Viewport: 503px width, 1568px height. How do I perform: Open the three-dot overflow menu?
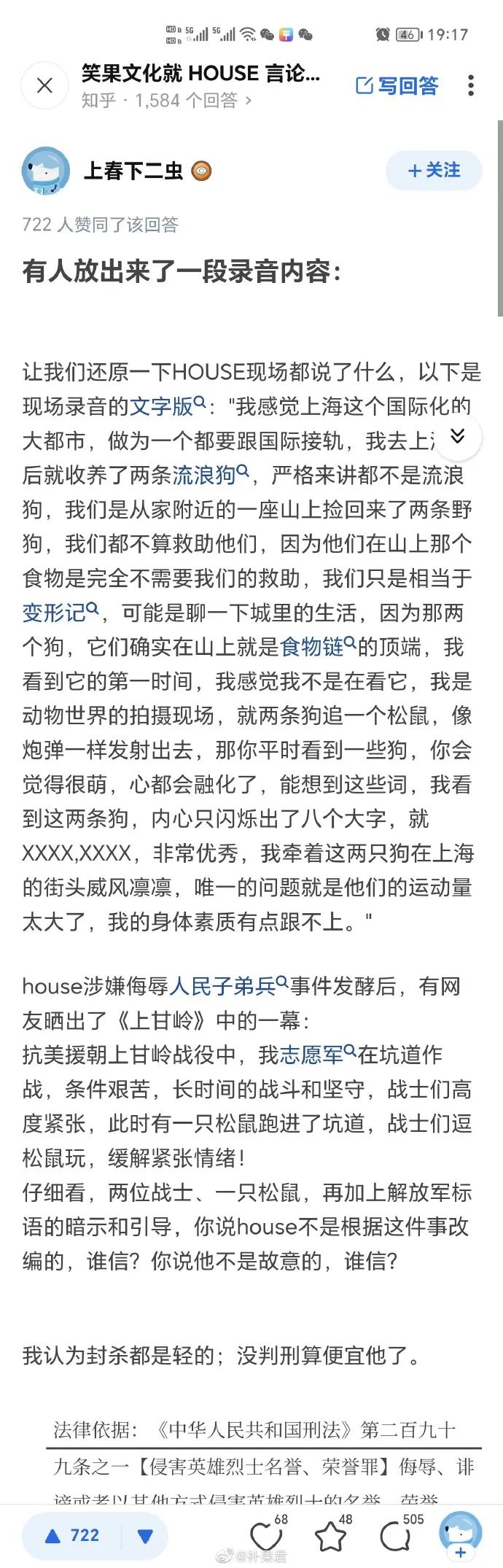point(471,86)
